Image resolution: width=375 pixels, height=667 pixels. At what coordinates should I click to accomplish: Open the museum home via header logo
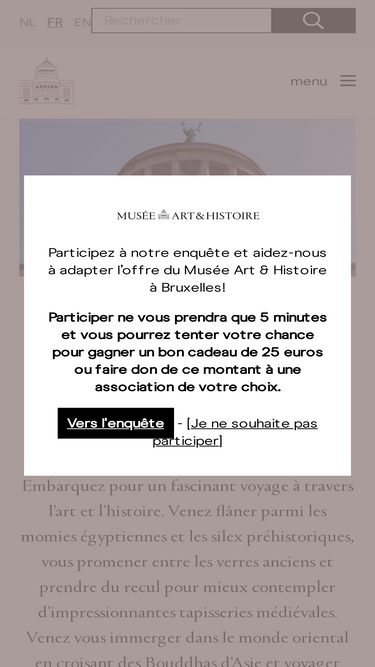[47, 81]
